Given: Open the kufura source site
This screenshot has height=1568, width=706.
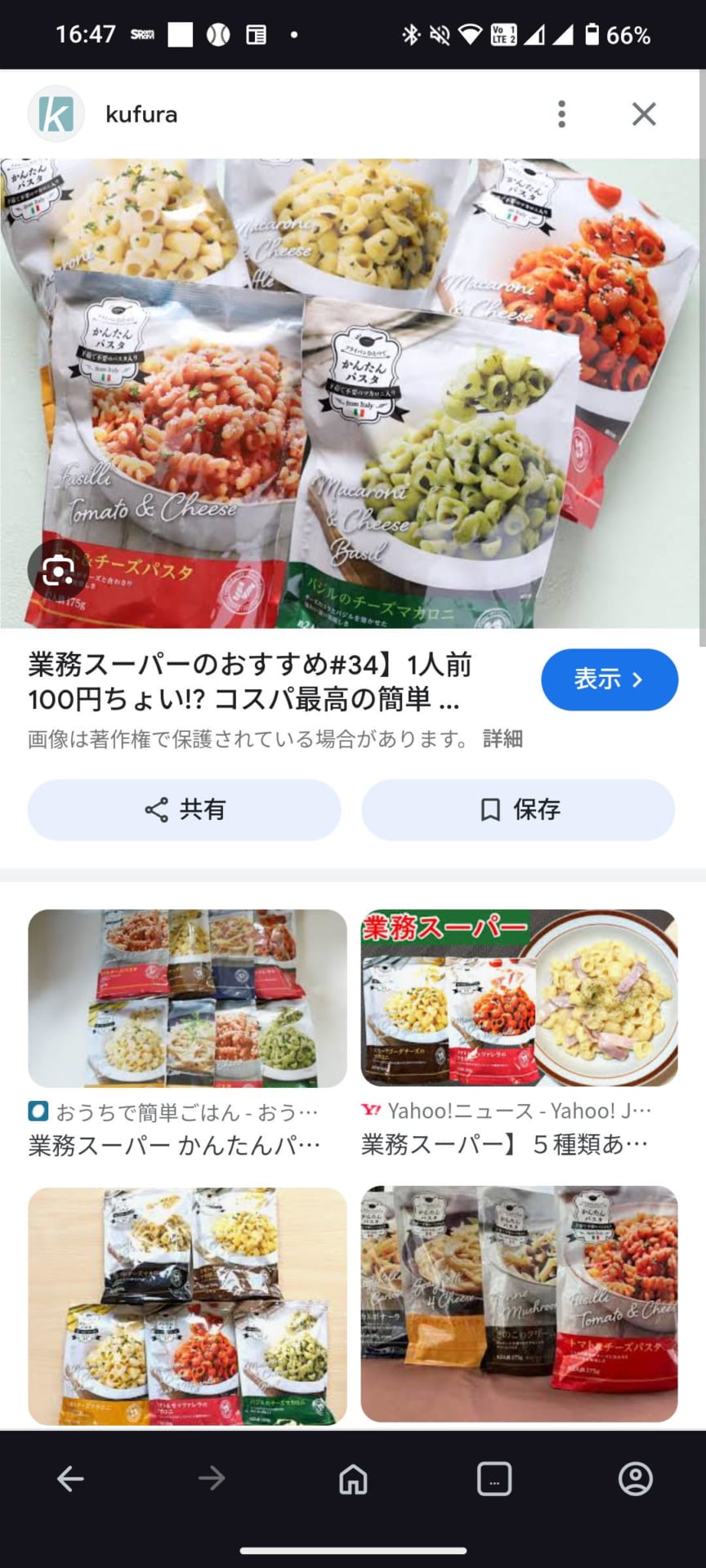Looking at the screenshot, I should click(141, 114).
